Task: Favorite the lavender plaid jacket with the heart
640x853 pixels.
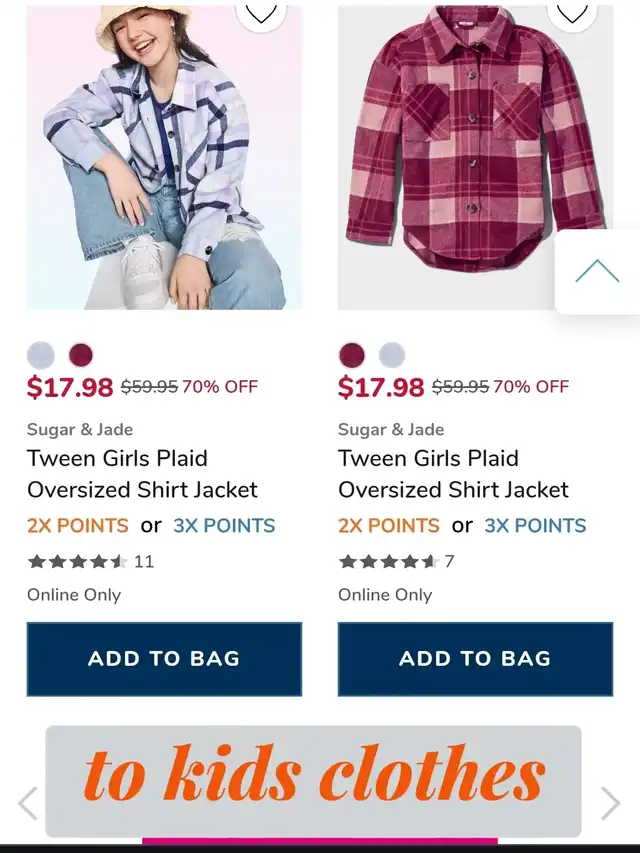Action: pyautogui.click(x=261, y=11)
